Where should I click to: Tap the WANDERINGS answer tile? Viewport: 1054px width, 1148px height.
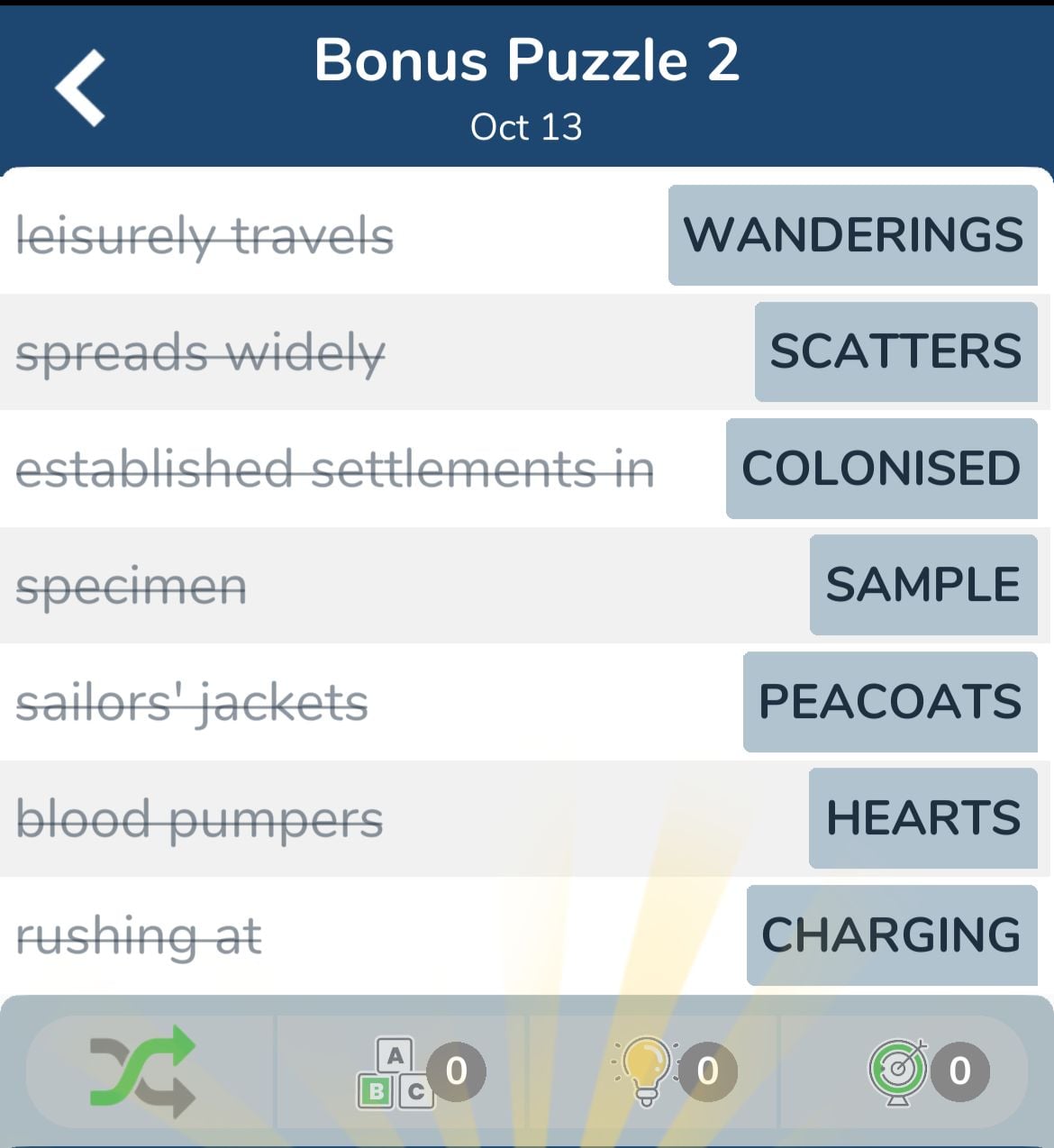click(852, 235)
